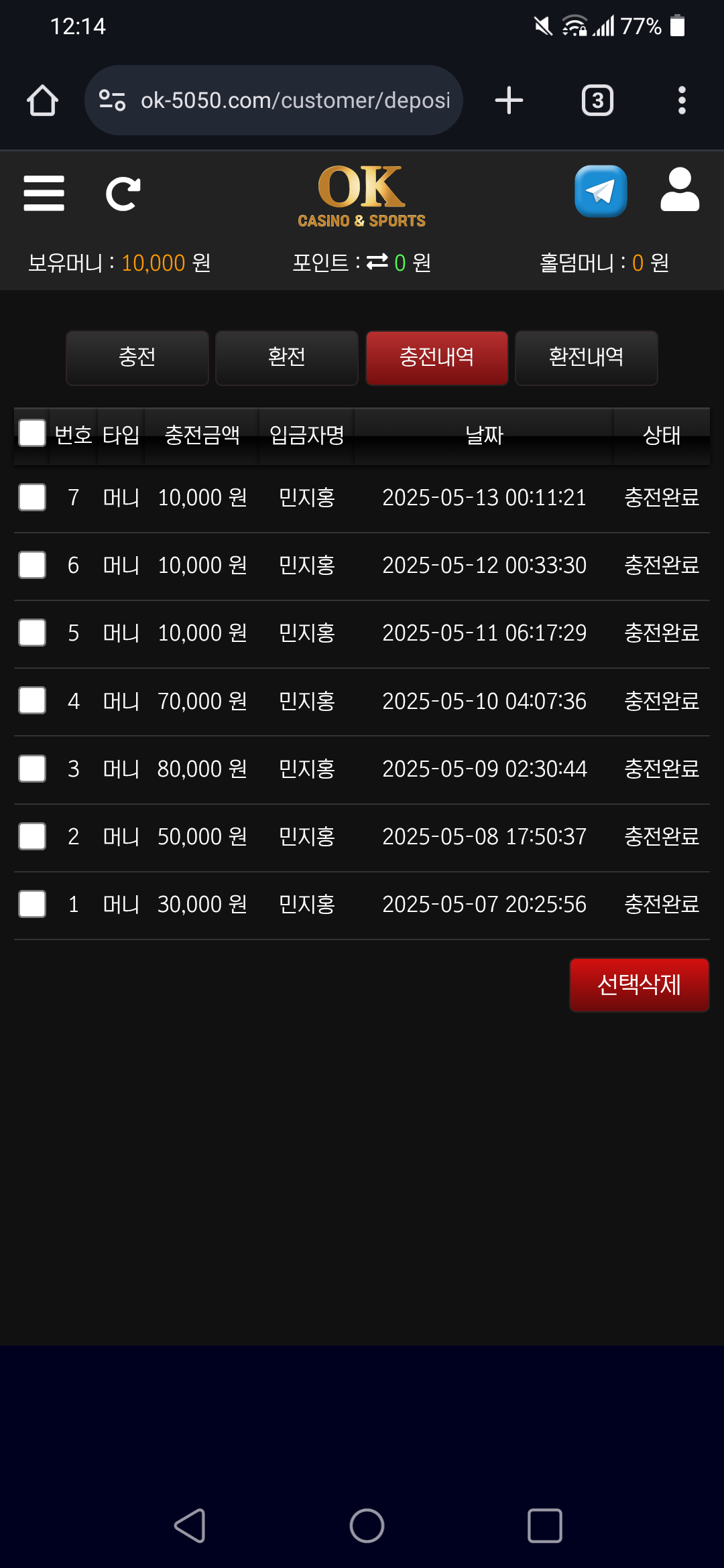Open the user profile icon
The height and width of the screenshot is (1568, 724).
pyautogui.click(x=679, y=190)
